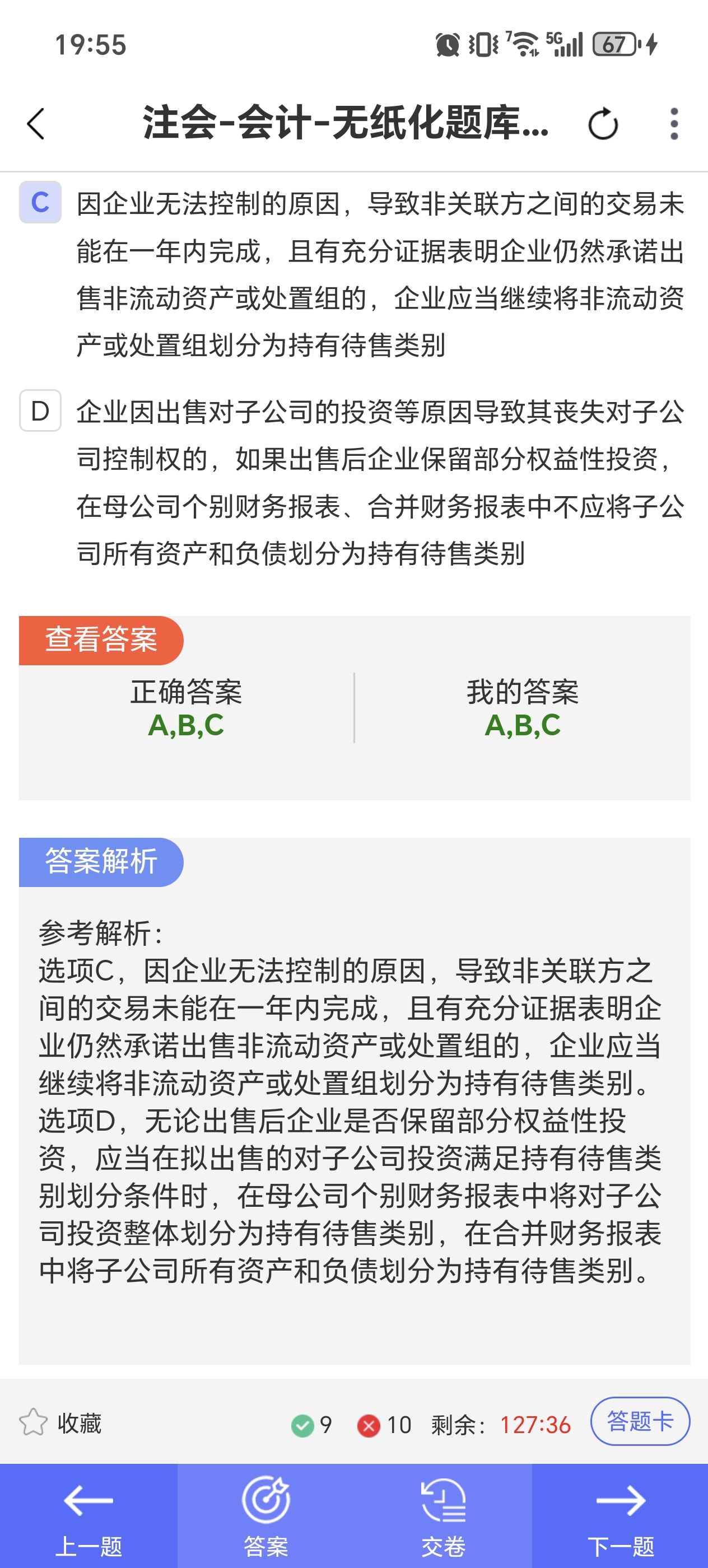Reload the page with the refresh icon

(x=603, y=124)
